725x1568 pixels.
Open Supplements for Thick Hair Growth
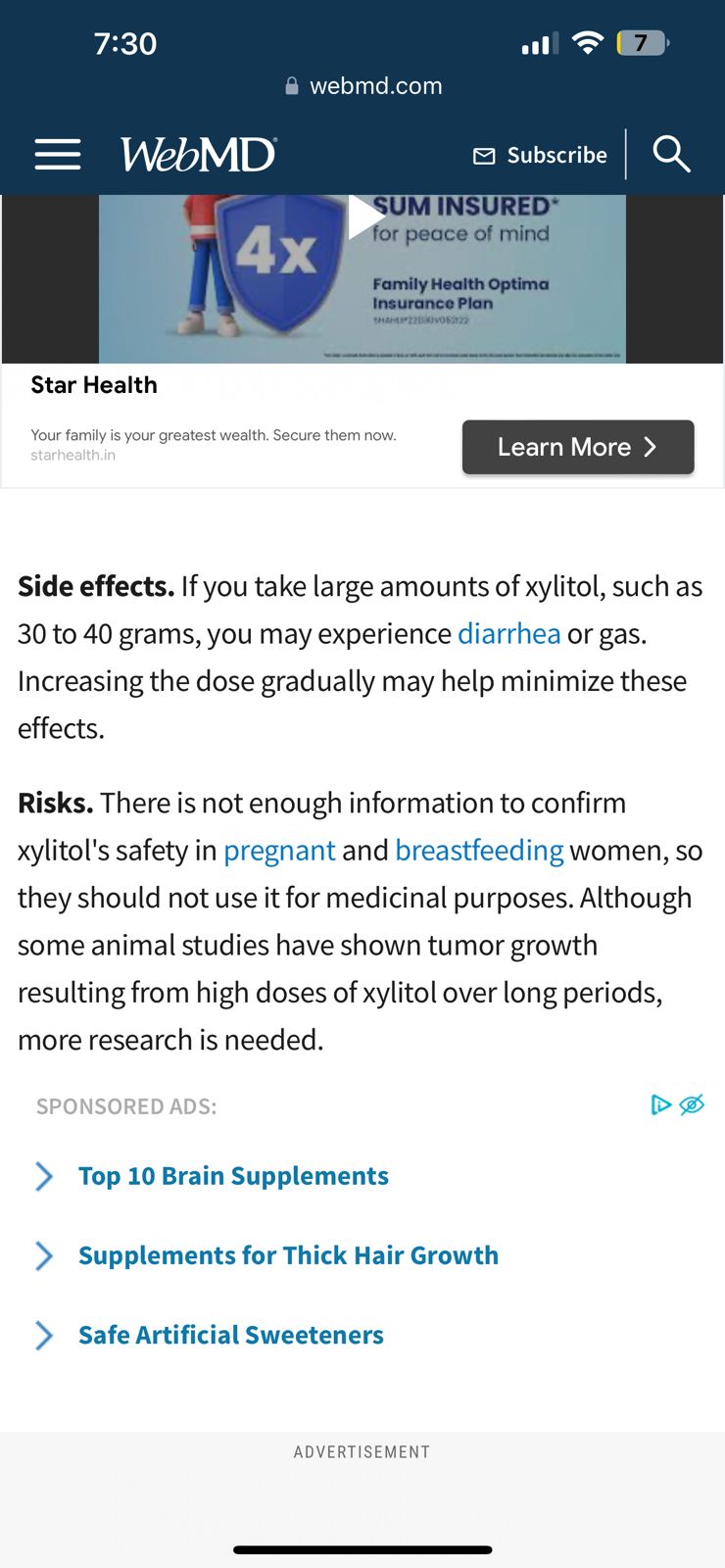pos(288,1255)
